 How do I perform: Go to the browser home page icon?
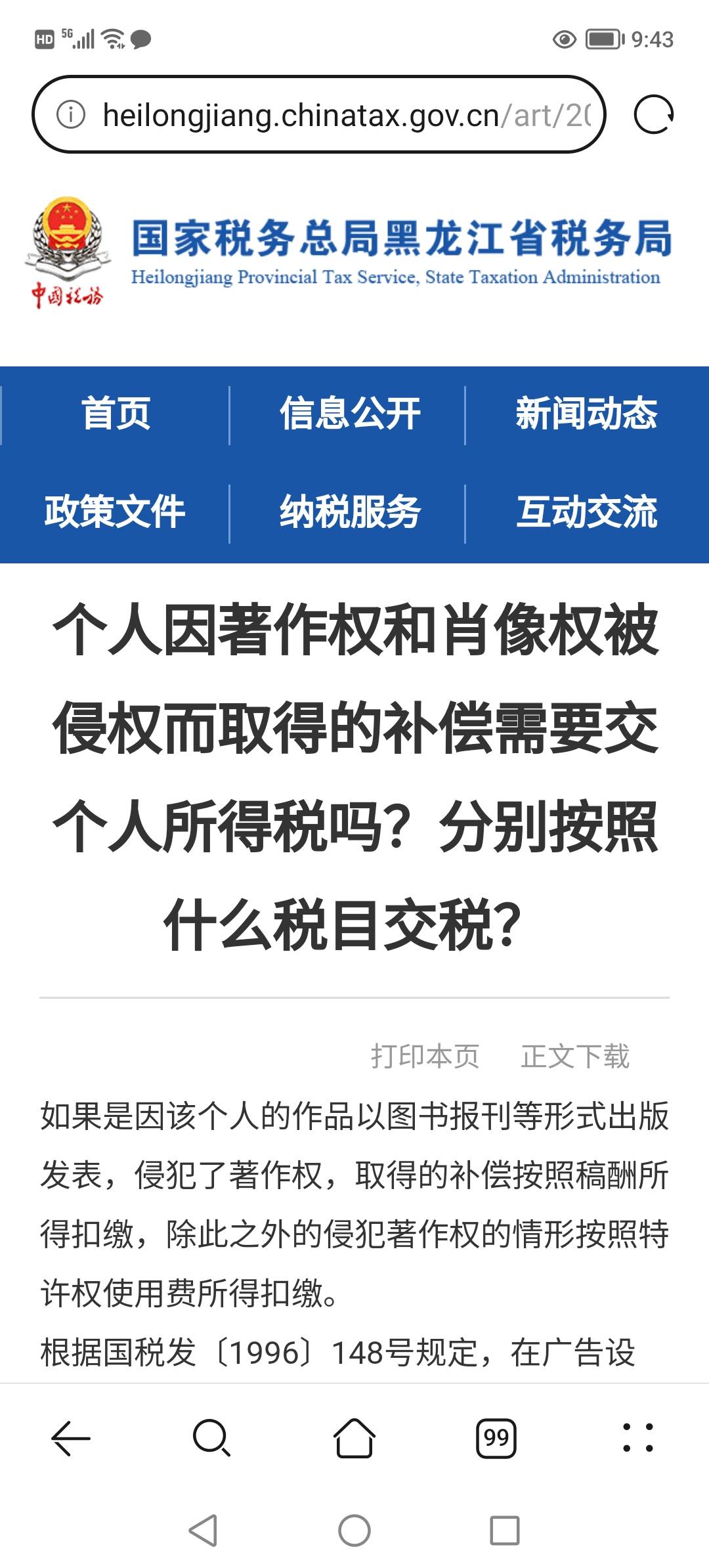coord(354,1438)
